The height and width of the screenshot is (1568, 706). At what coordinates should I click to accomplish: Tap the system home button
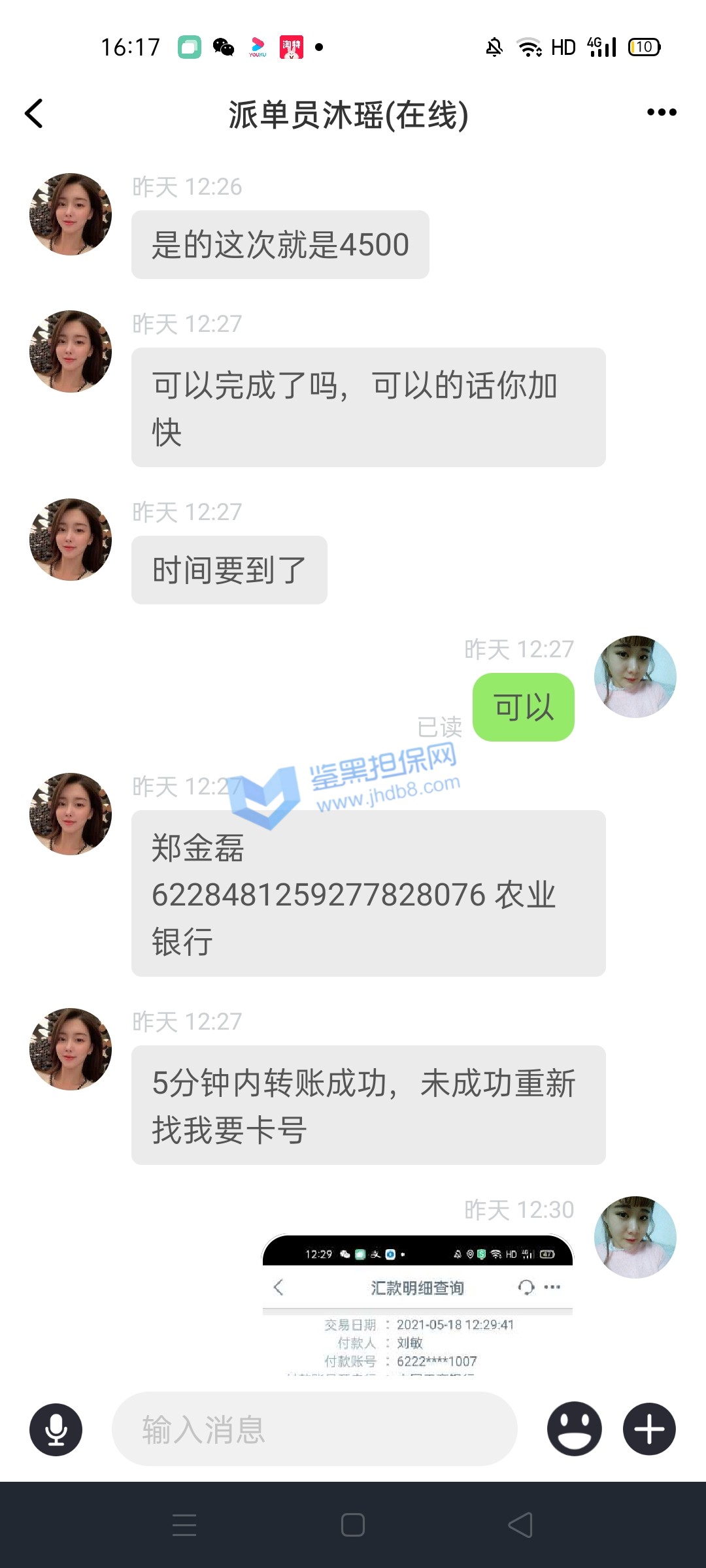pos(353,1525)
